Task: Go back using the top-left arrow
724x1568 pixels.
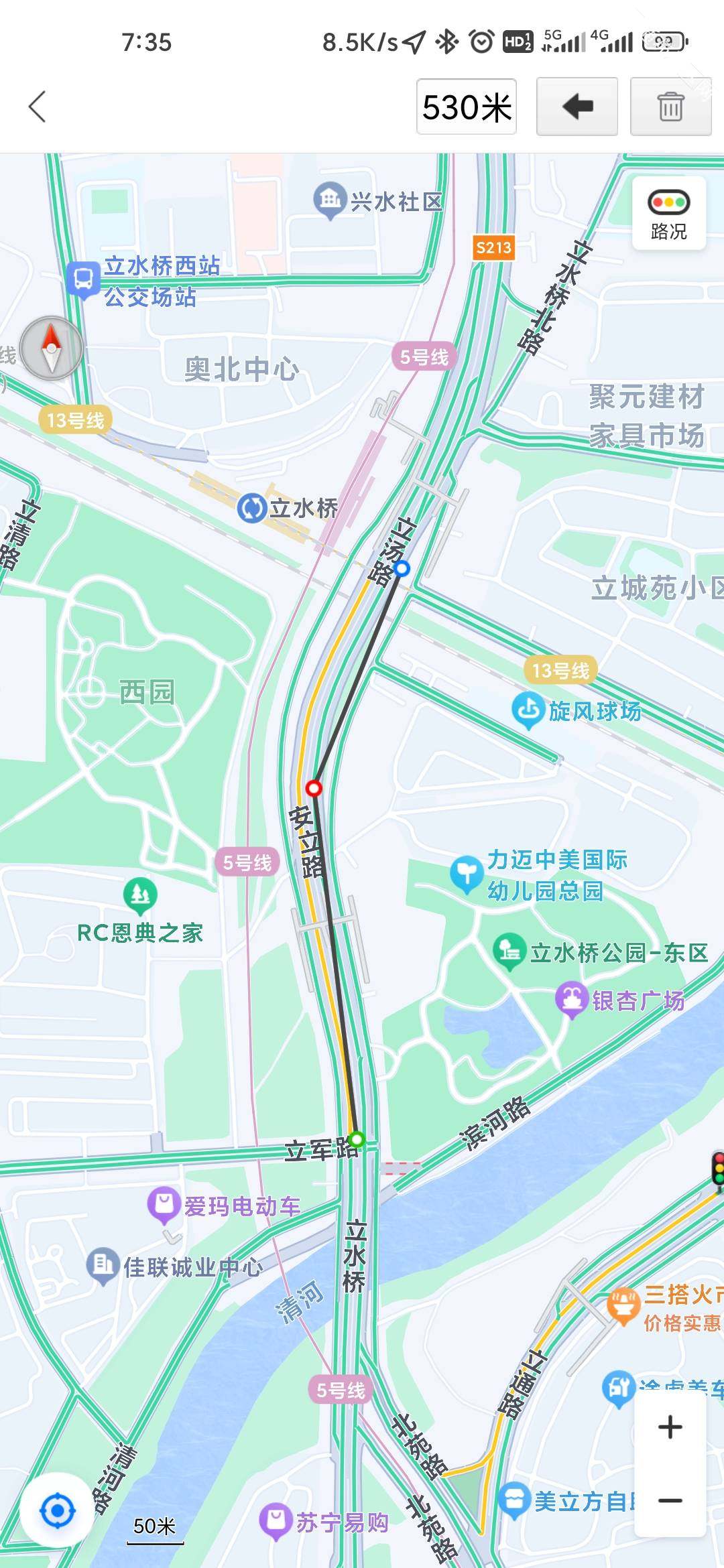Action: coord(38,107)
